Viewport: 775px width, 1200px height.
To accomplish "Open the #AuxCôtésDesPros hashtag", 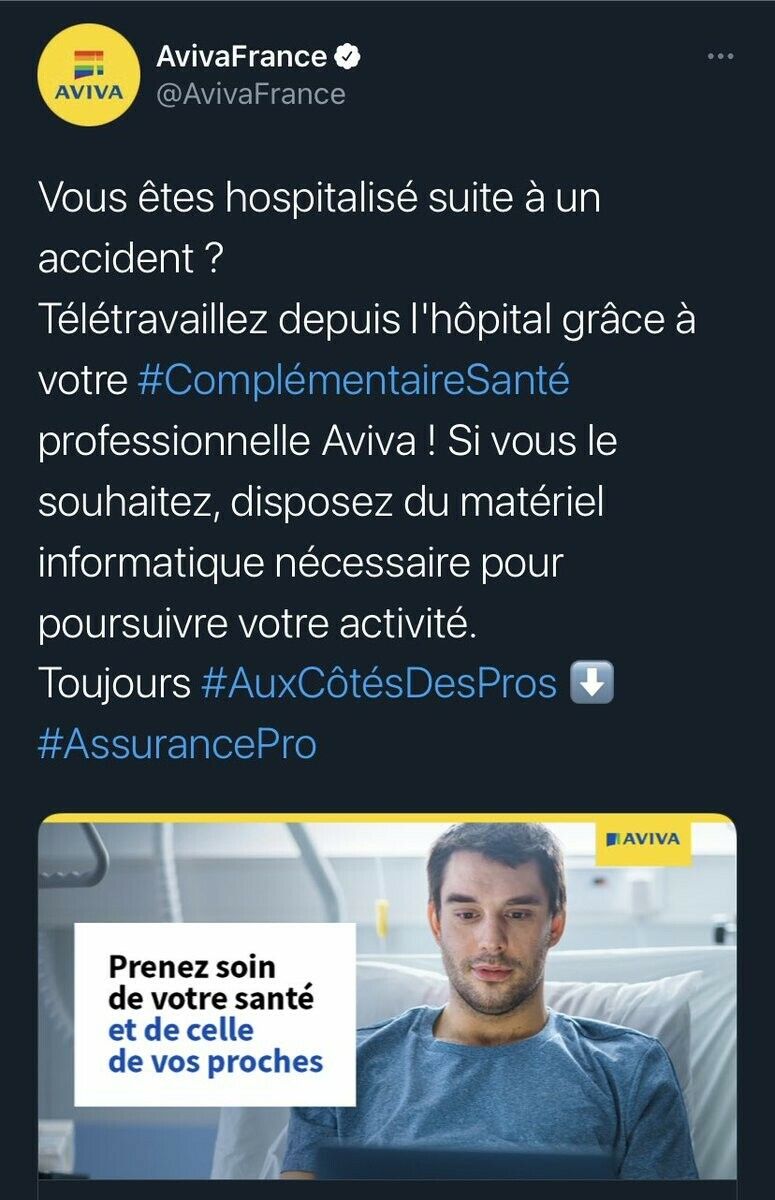I will click(x=378, y=683).
